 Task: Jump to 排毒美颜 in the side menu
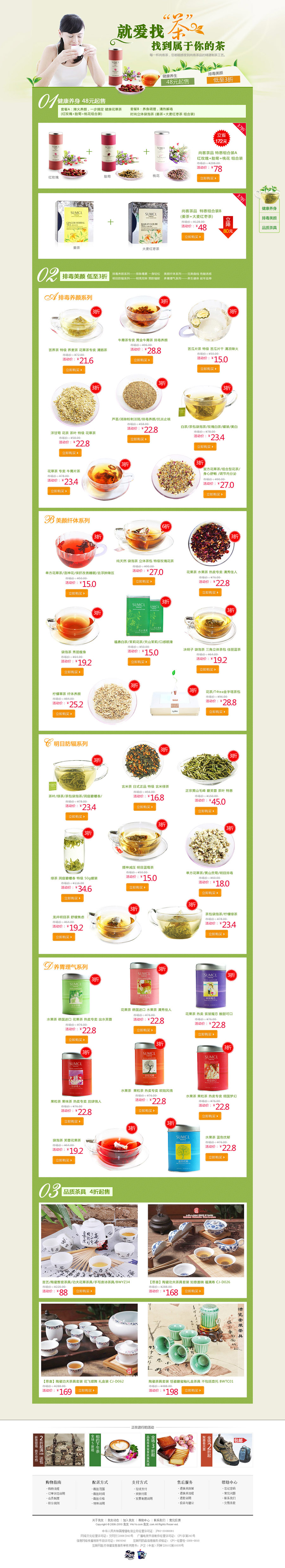pyautogui.click(x=269, y=218)
